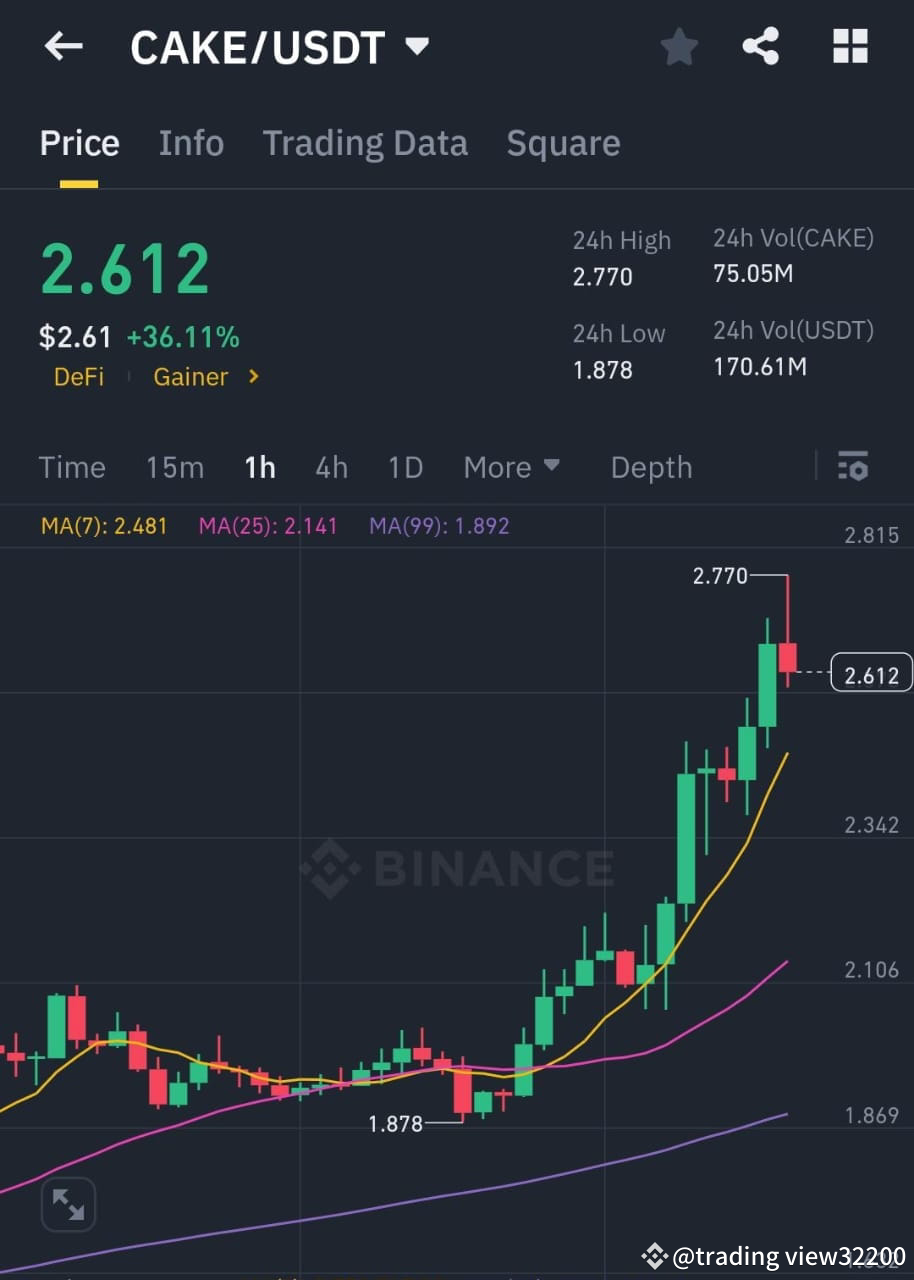Viewport: 914px width, 1280px height.
Task: Tap the 2.612 current price label
Action: click(x=870, y=674)
